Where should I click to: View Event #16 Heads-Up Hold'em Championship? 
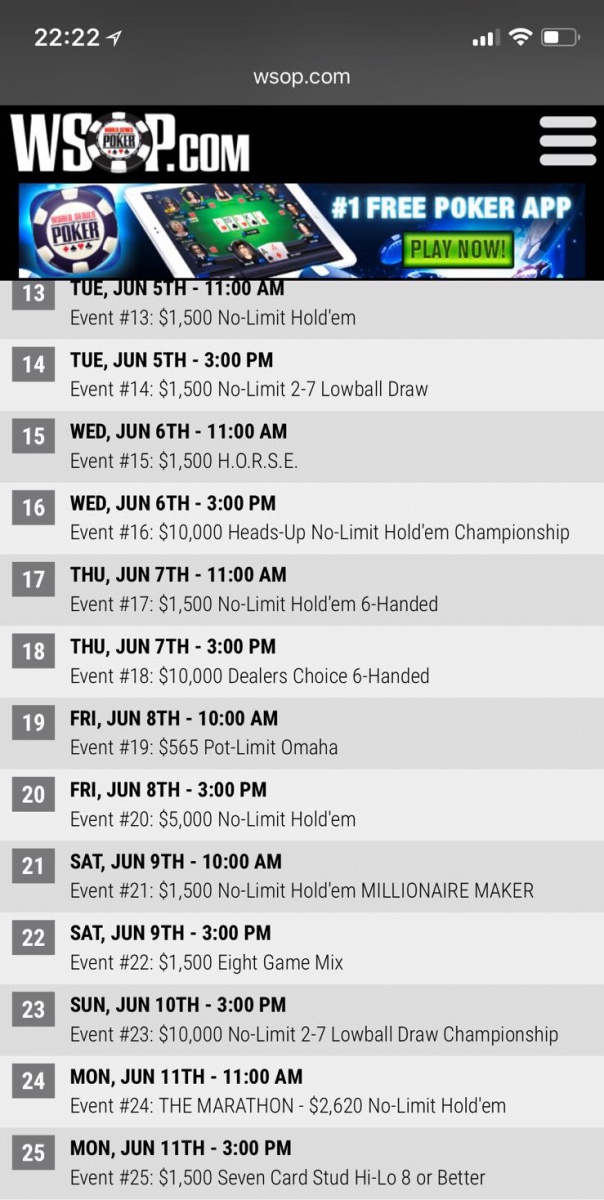point(319,532)
